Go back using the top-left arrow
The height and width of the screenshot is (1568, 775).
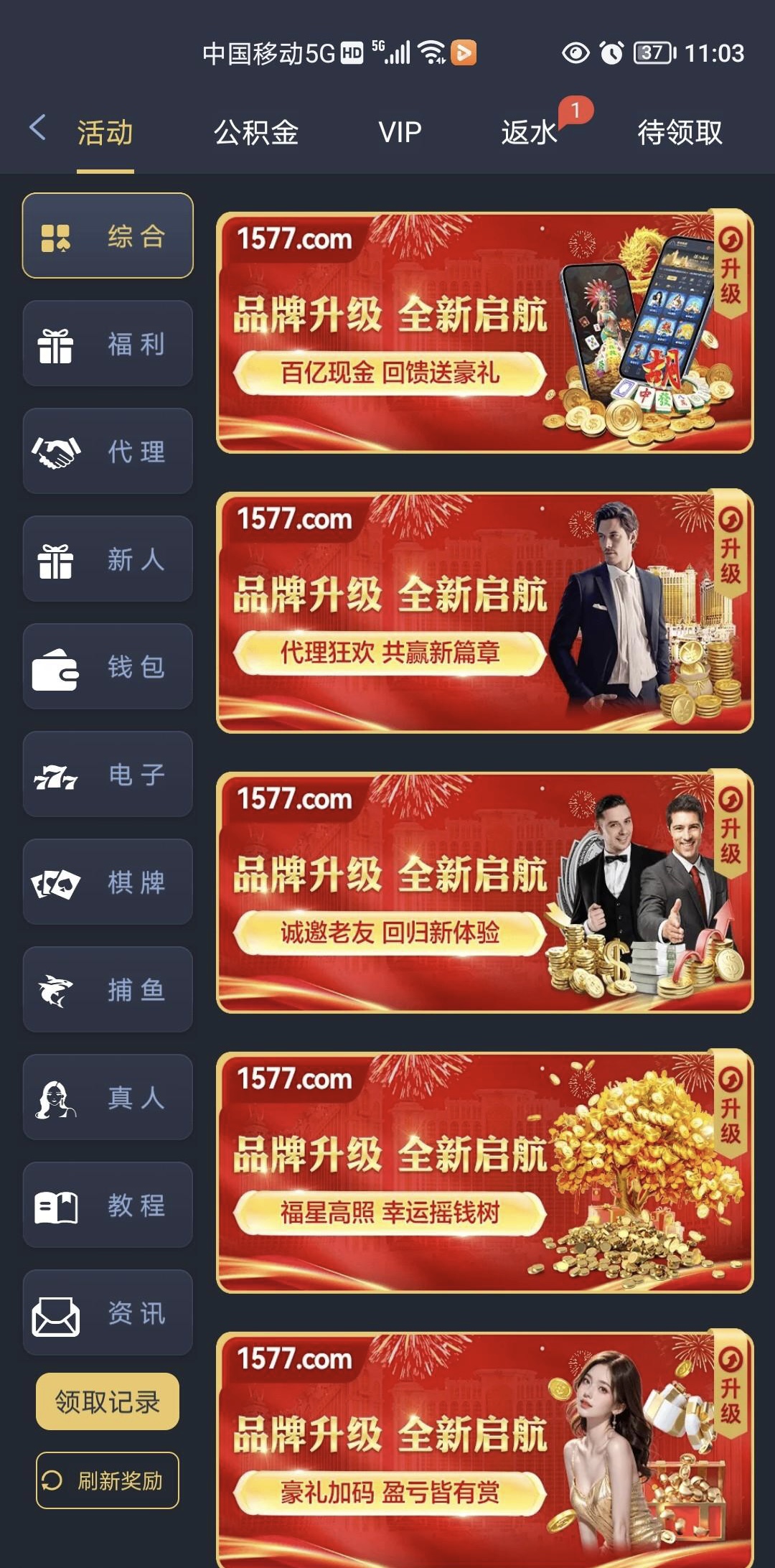[37, 129]
